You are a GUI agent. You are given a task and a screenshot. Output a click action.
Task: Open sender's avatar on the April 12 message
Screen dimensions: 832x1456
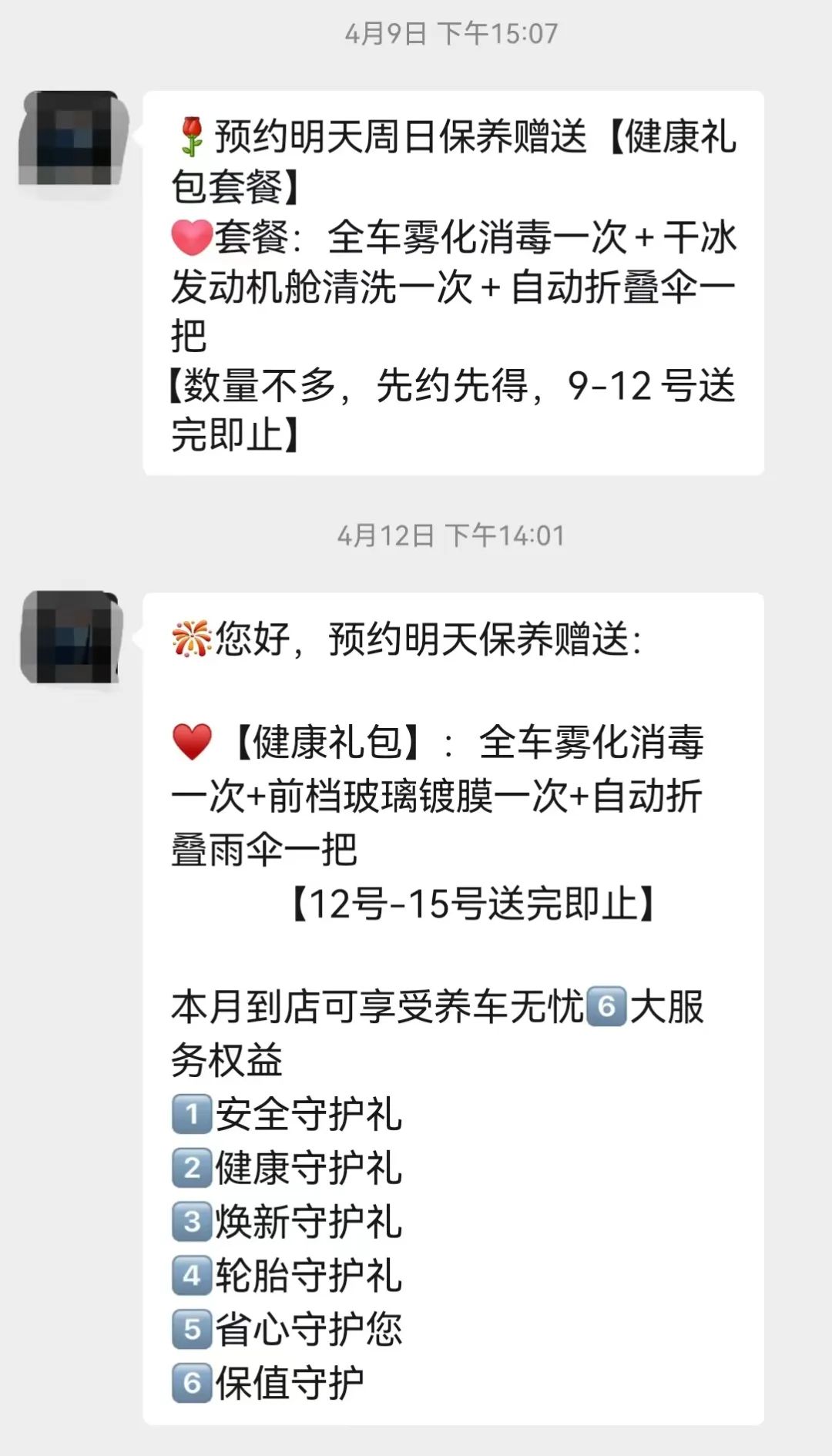pyautogui.click(x=71, y=637)
